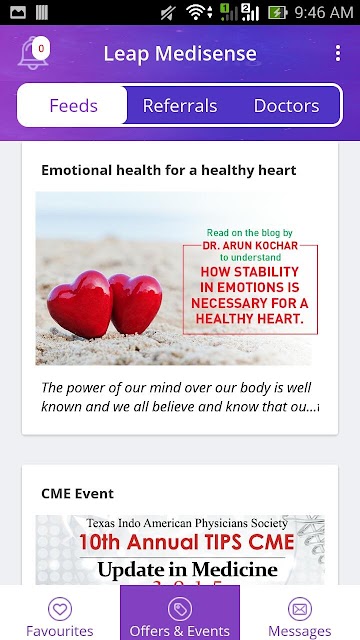Image resolution: width=360 pixels, height=640 pixels.
Task: Open the CME Event card
Action: pos(180,525)
